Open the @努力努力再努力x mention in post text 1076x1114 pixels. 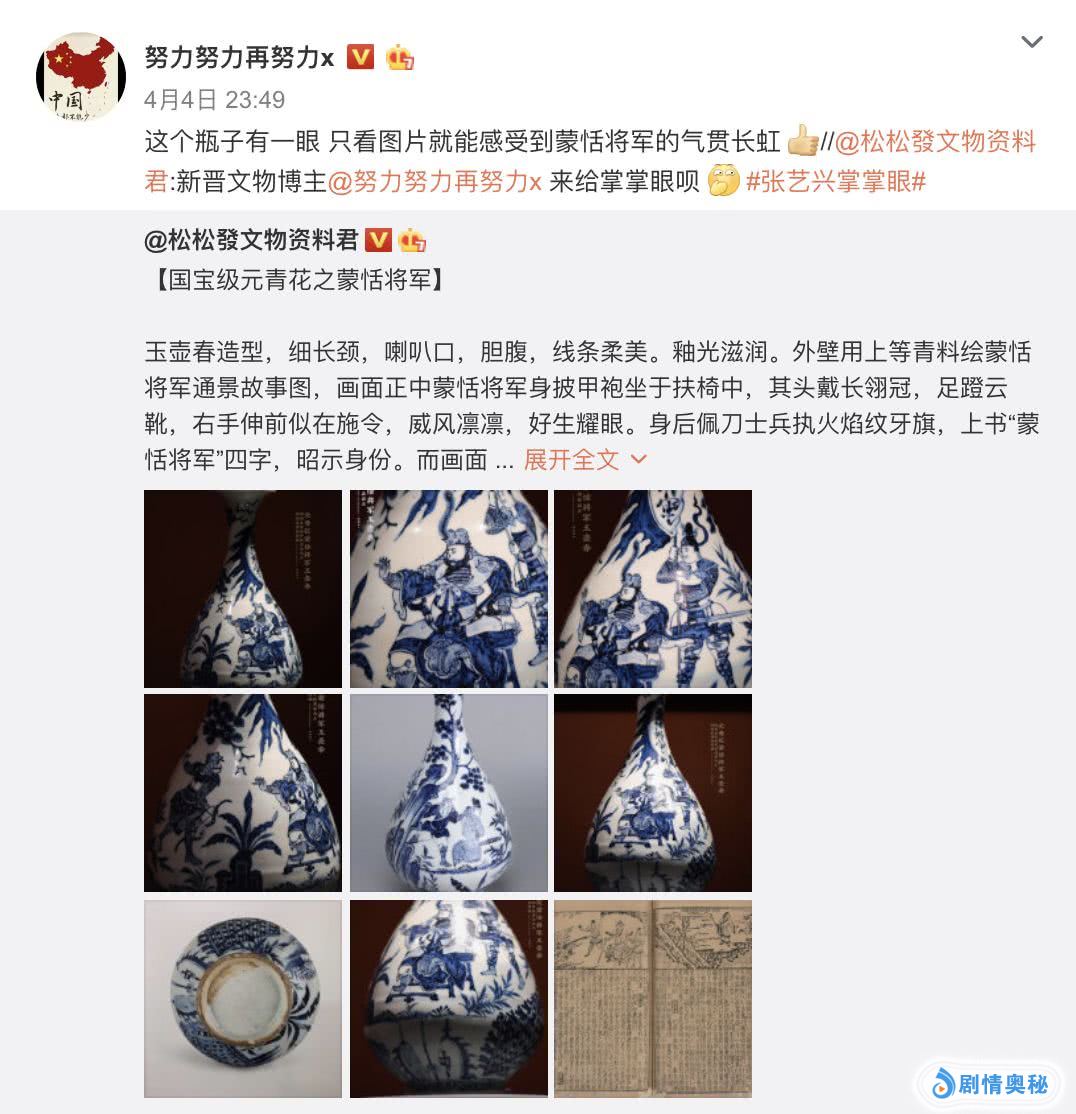coord(435,182)
